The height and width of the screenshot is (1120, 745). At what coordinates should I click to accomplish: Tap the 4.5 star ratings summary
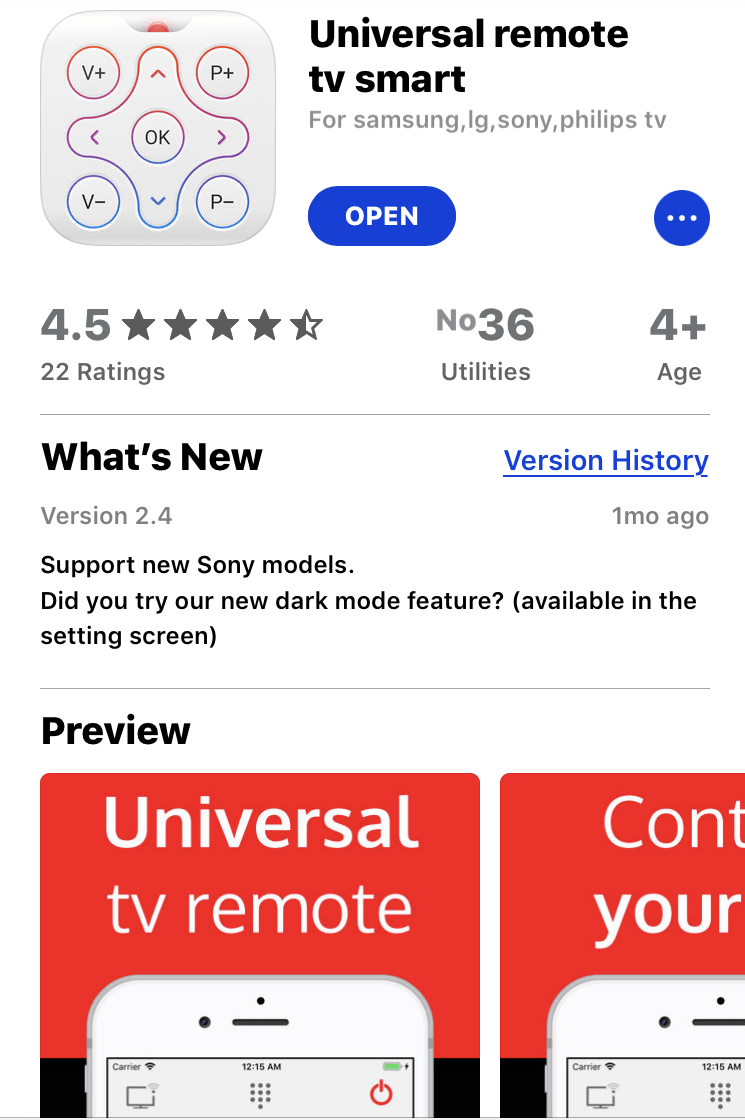click(181, 344)
